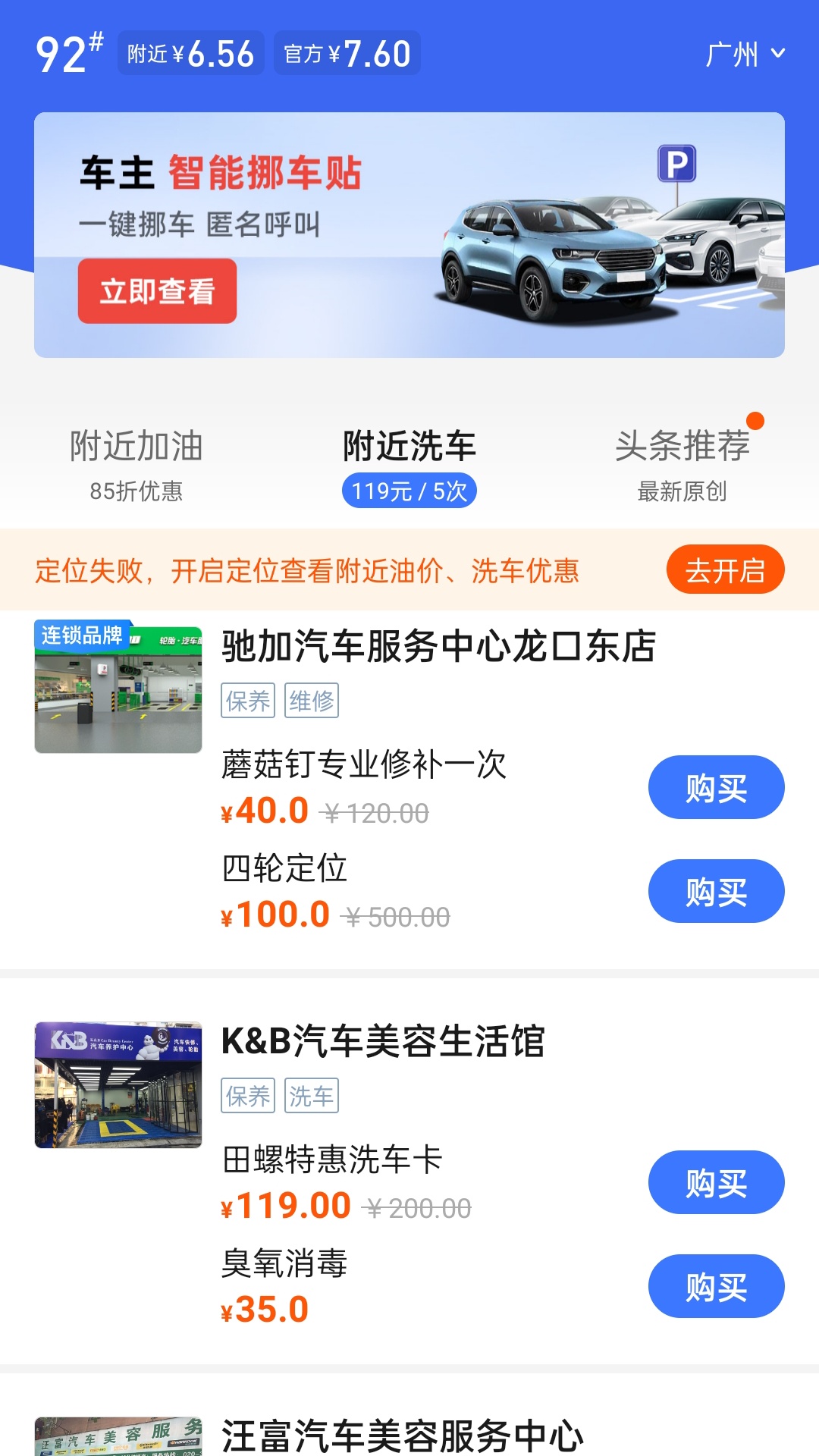Buy 蘑菇钉专业修补一次 for ¥40
This screenshot has width=819, height=1456.
(x=716, y=787)
